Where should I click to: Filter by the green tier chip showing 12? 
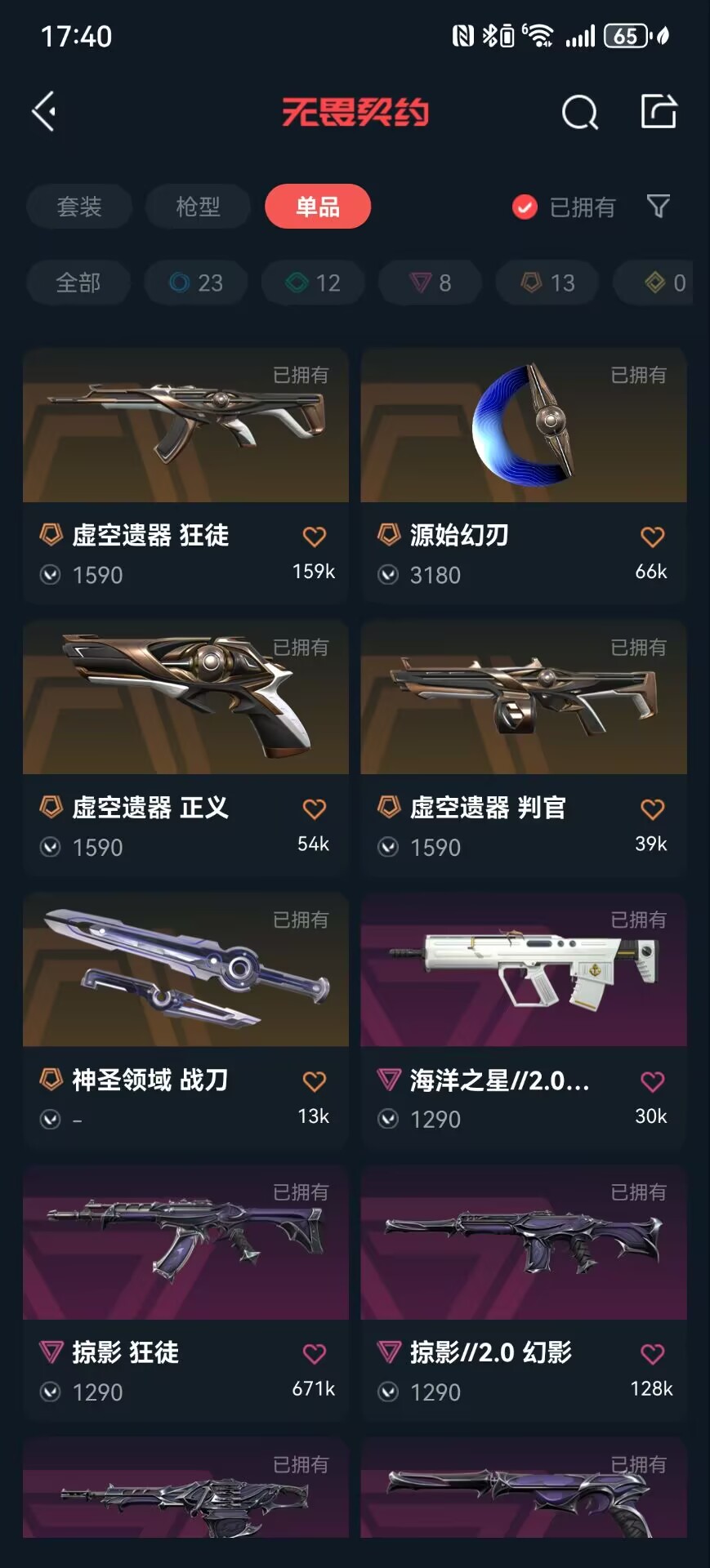[x=313, y=283]
